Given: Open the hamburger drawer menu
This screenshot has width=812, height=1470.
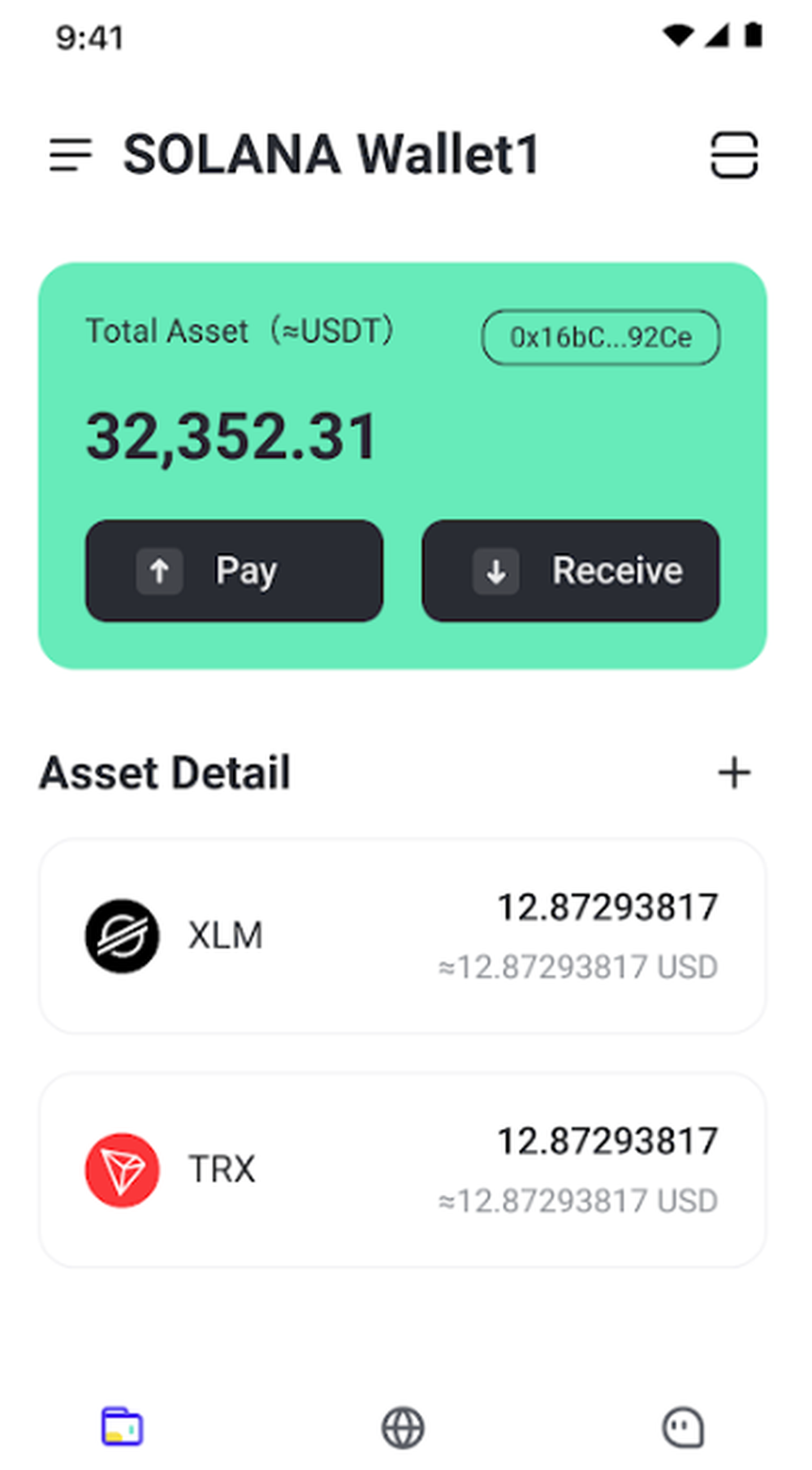Looking at the screenshot, I should point(71,154).
